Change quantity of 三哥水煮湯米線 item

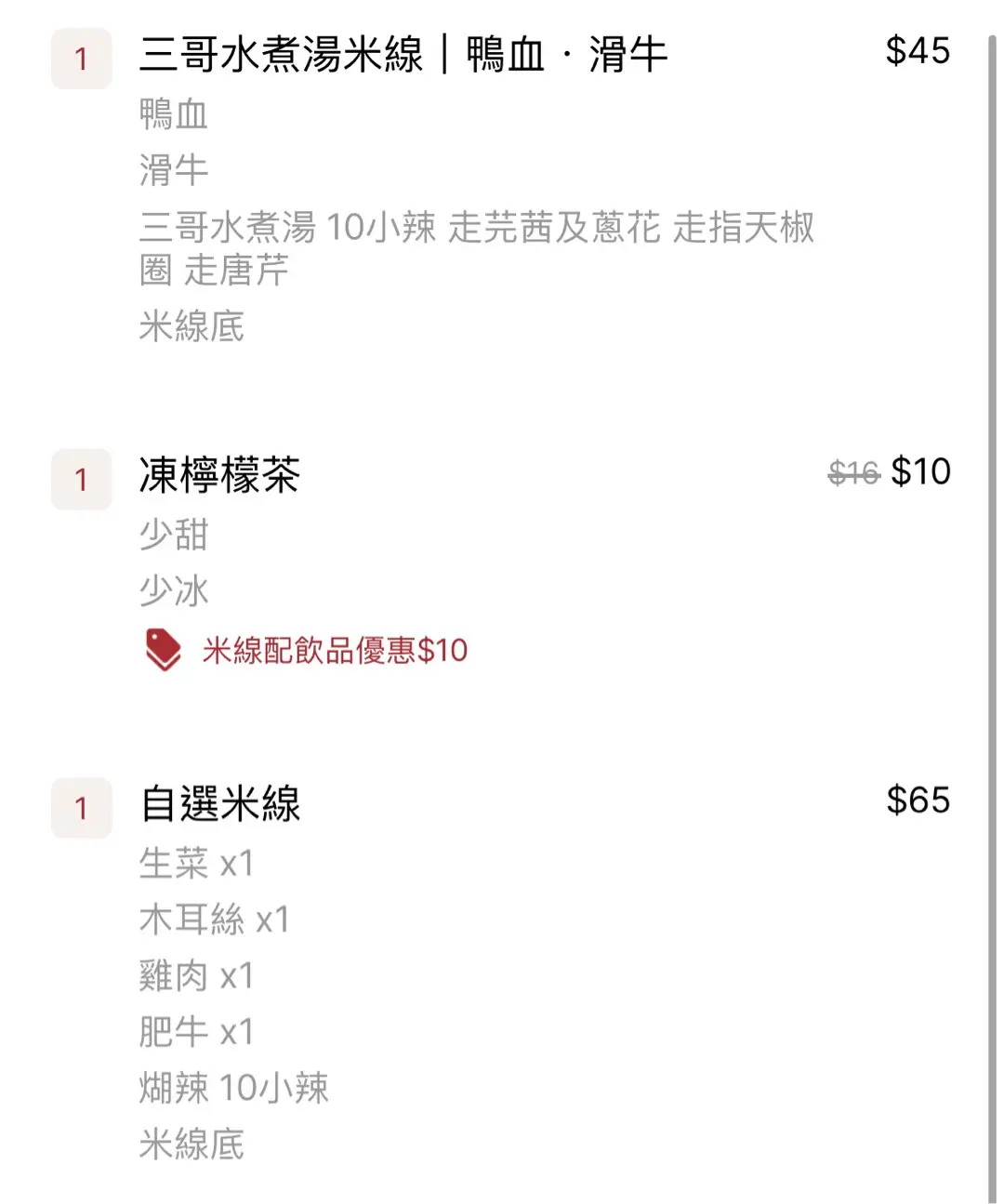[x=82, y=59]
